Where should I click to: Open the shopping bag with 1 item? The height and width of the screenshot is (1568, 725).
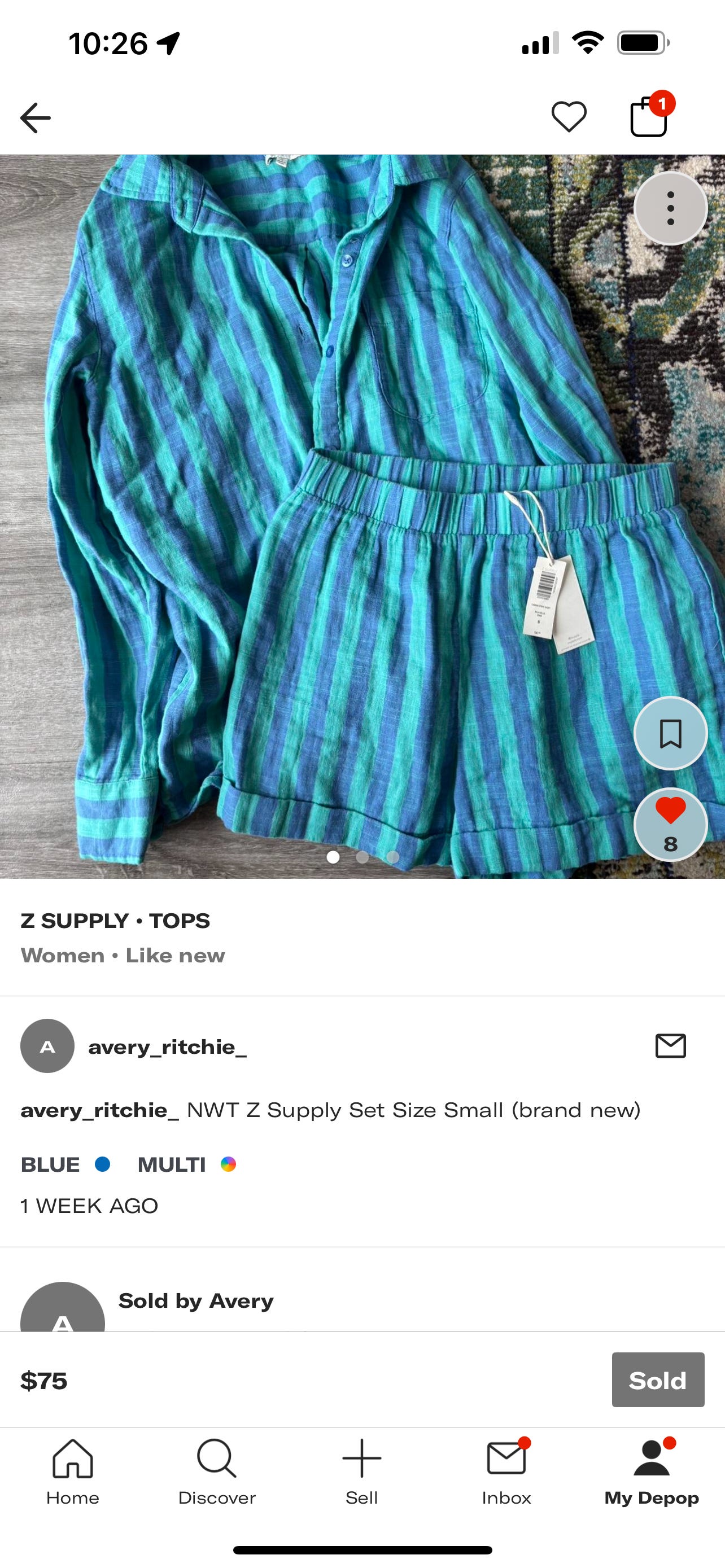point(649,117)
